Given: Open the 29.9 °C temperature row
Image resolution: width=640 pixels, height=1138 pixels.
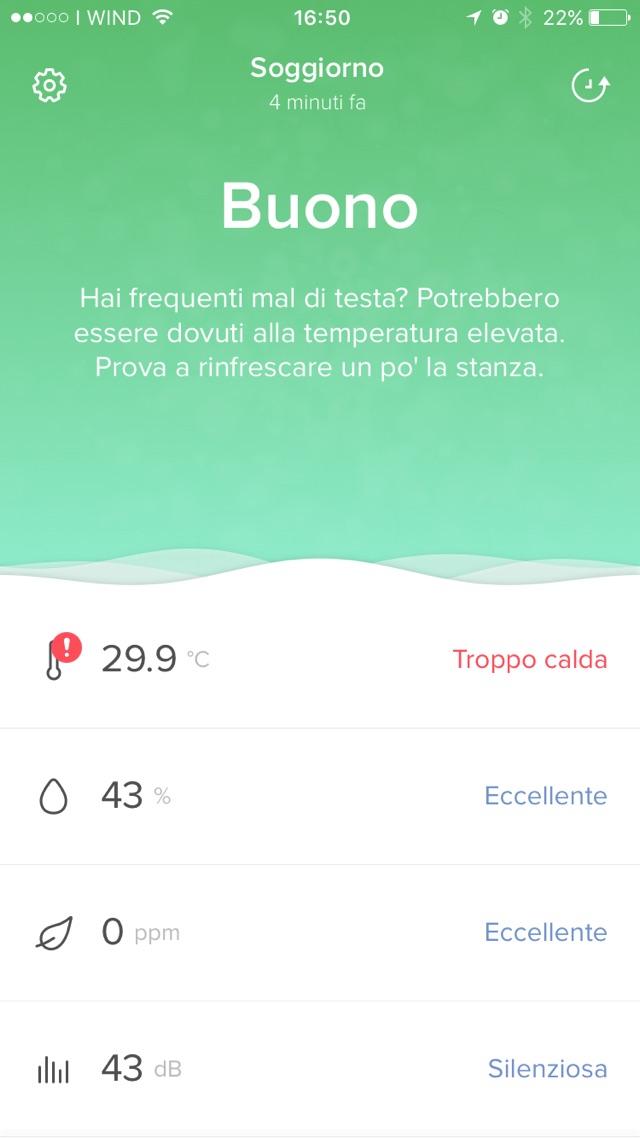Looking at the screenshot, I should [320, 660].
